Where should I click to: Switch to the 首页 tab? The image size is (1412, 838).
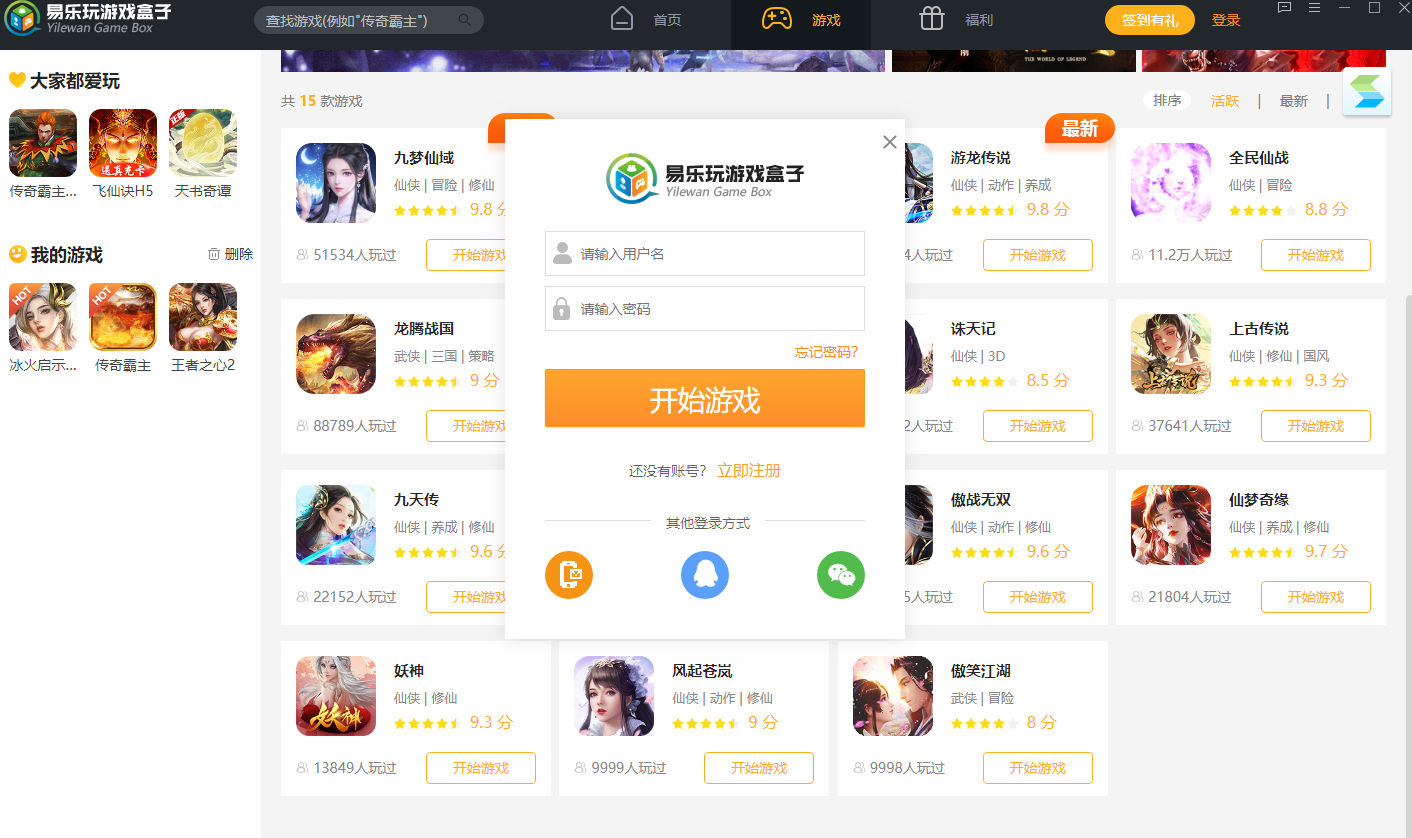click(647, 20)
